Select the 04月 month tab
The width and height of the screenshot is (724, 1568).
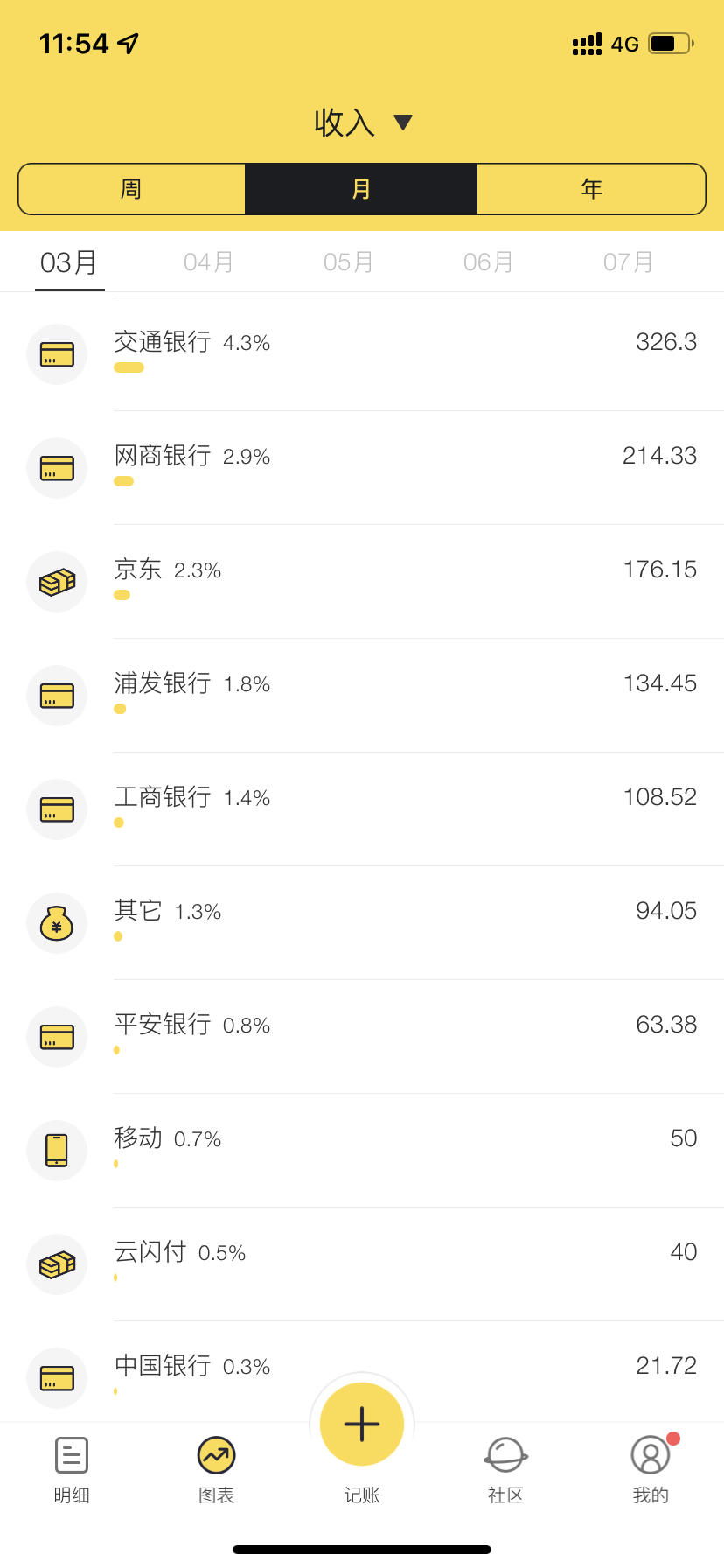(209, 262)
